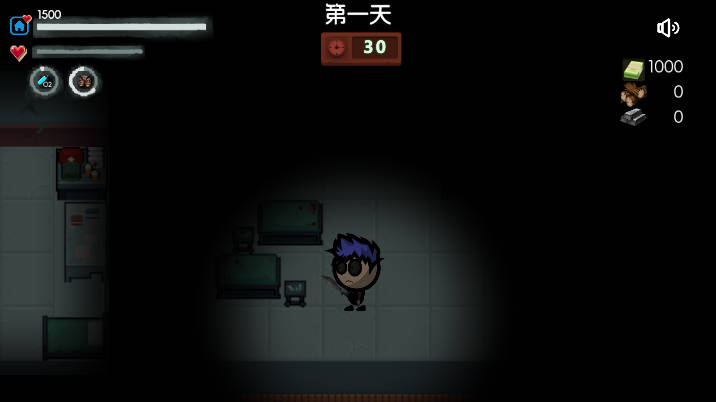
Task: Mute the game sound
Action: (668, 28)
